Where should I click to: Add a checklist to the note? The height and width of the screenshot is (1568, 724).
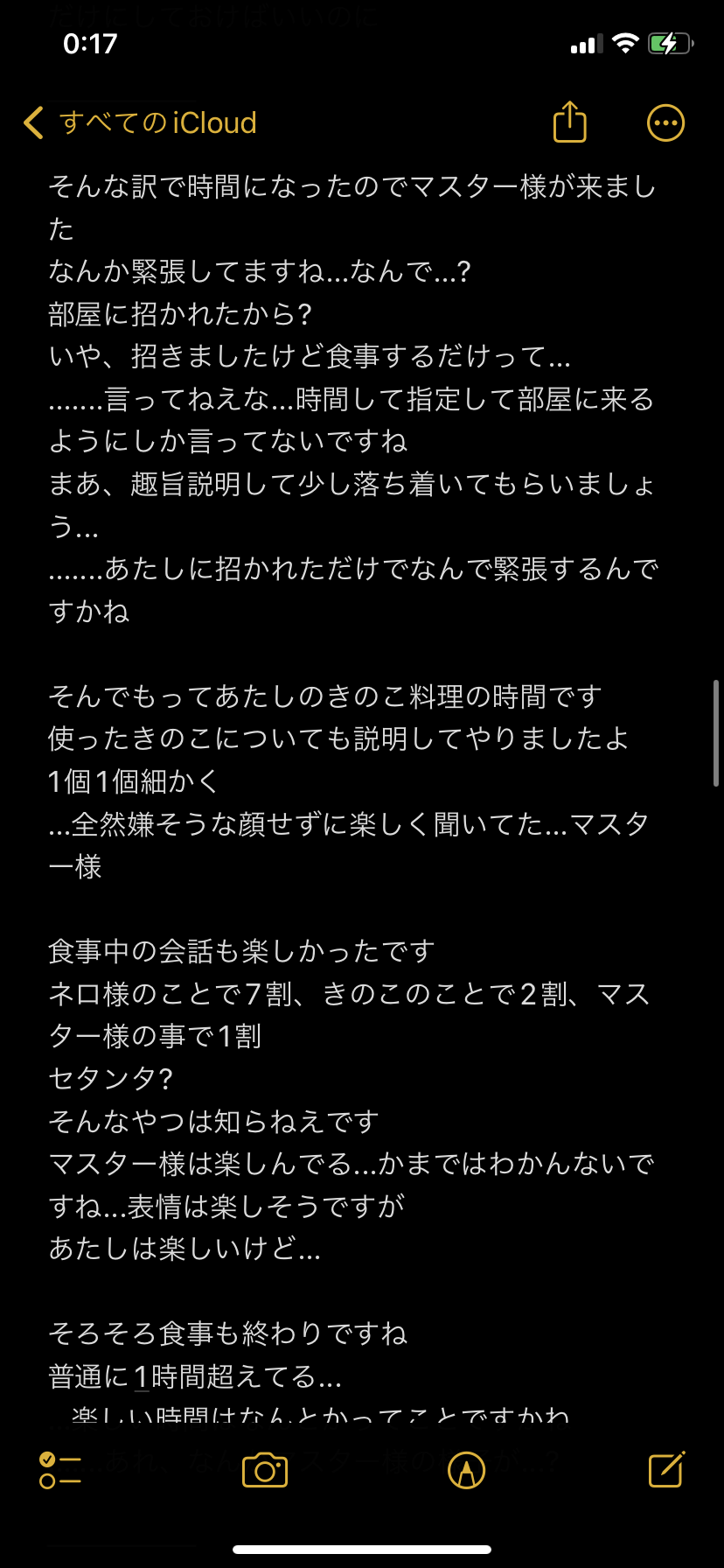(x=60, y=1470)
